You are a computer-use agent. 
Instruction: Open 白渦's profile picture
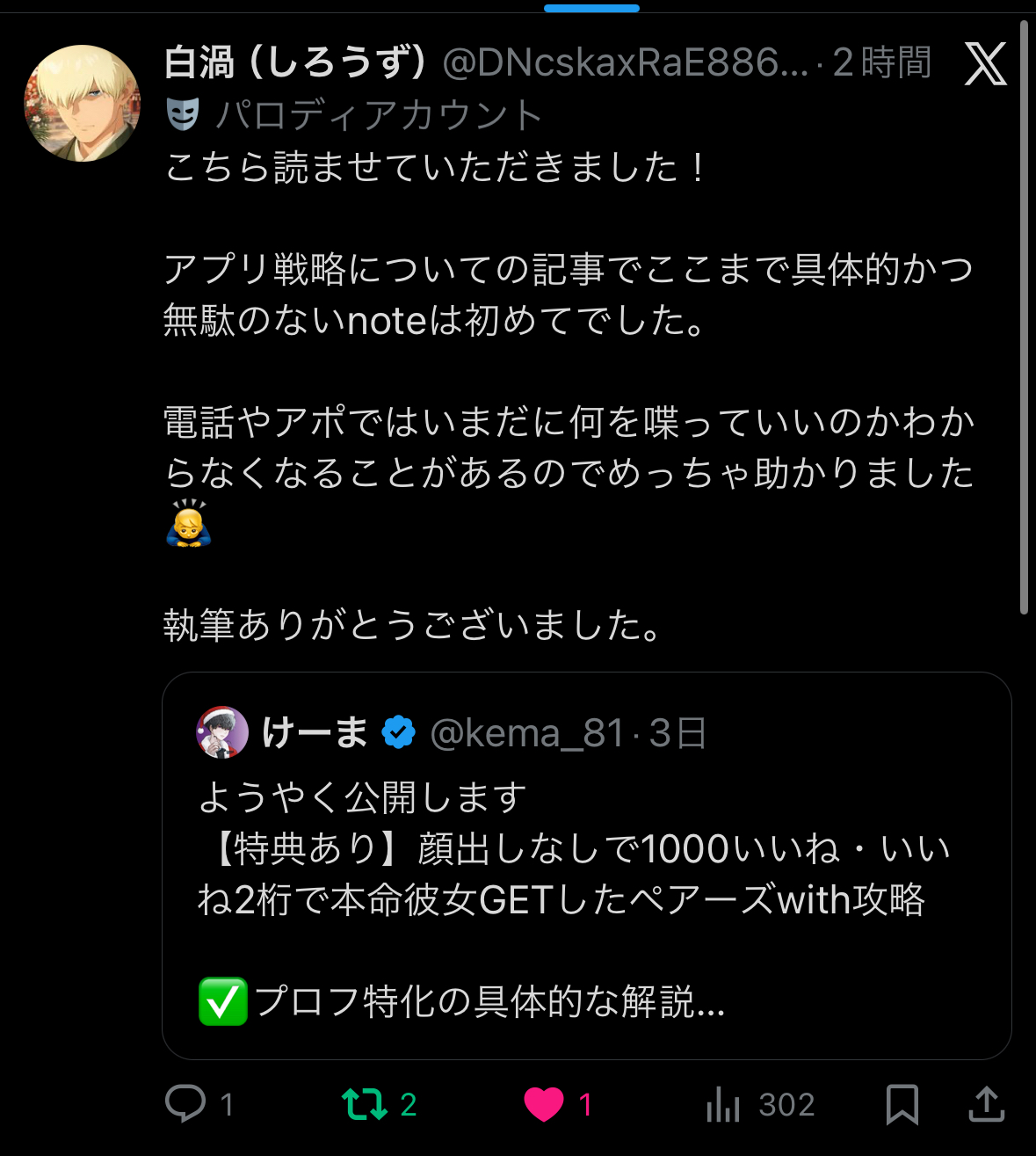coord(82,104)
